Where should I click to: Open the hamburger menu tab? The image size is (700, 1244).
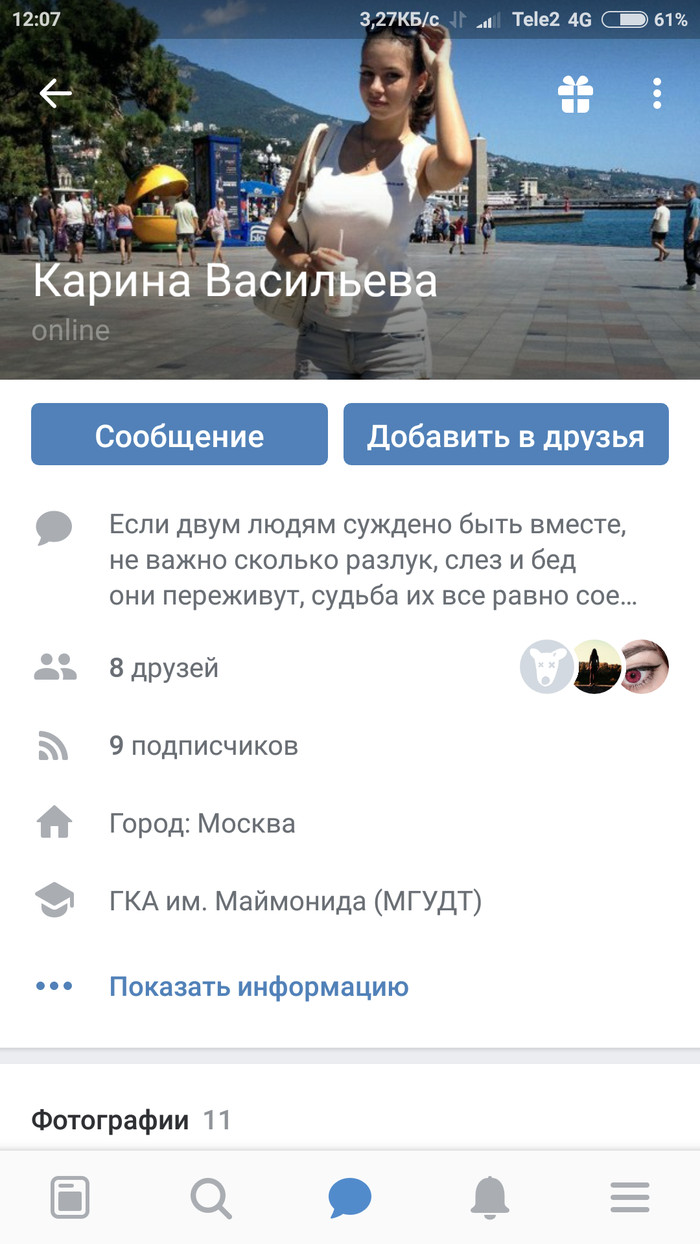point(630,1197)
